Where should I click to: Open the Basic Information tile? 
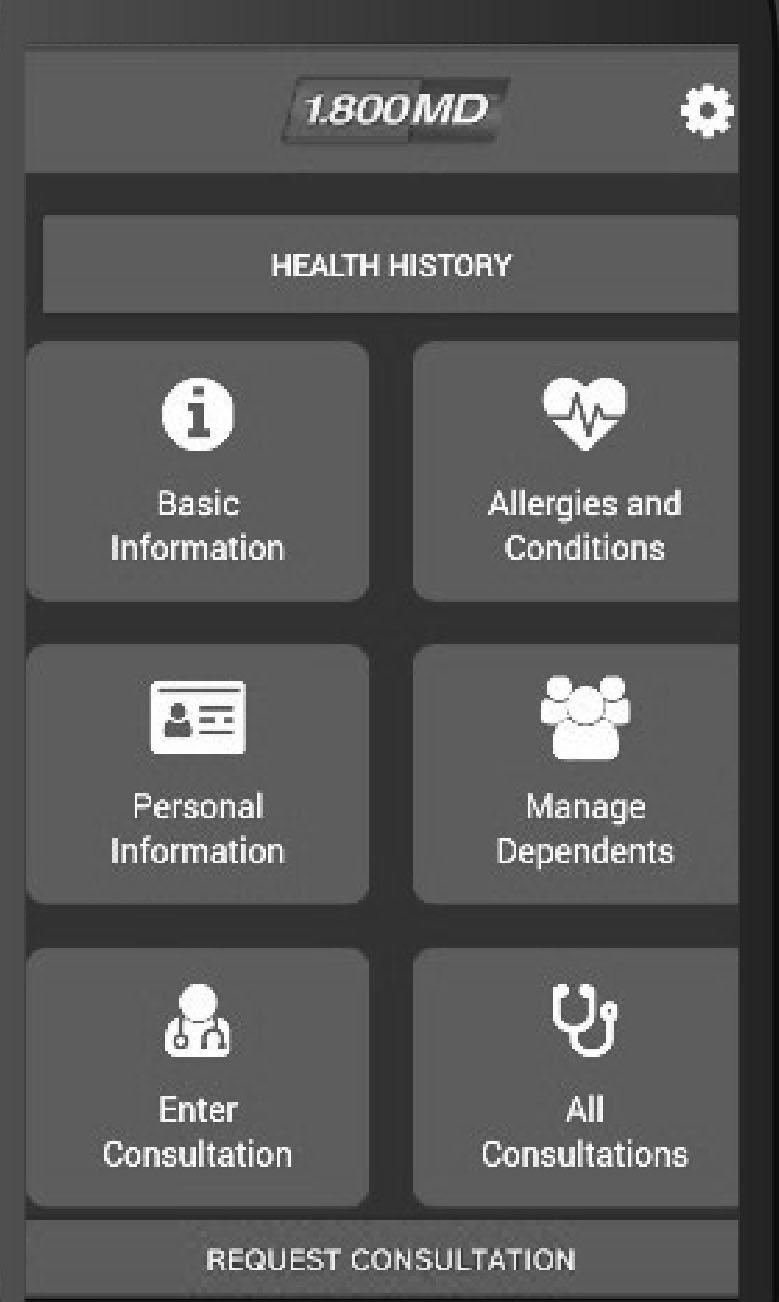(197, 472)
